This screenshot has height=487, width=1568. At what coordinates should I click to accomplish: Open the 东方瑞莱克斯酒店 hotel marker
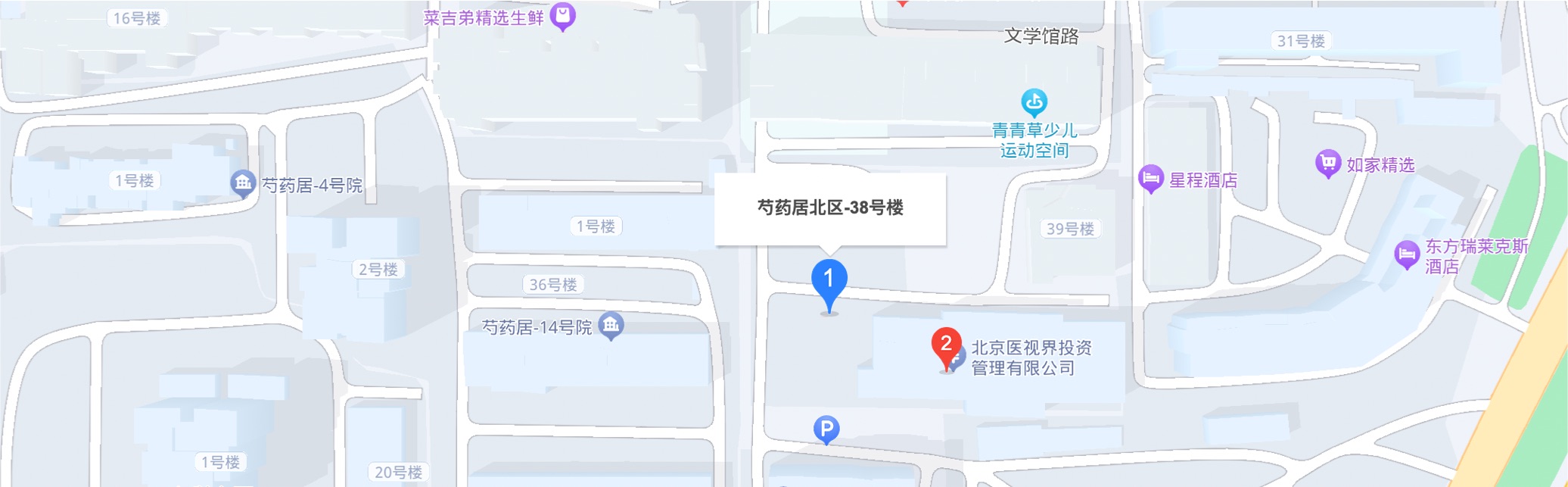[x=1406, y=254]
